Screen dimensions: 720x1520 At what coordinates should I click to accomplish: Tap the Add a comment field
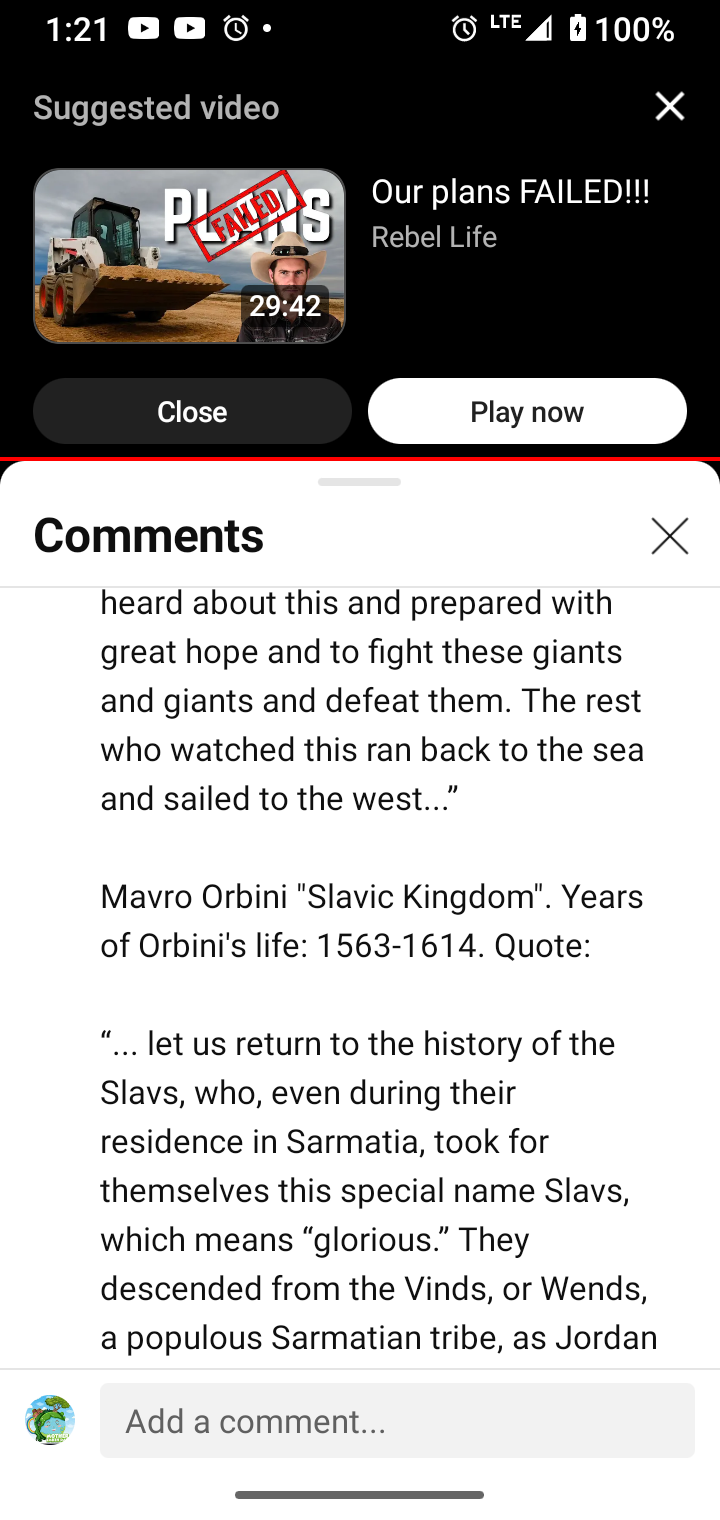coord(397,1420)
